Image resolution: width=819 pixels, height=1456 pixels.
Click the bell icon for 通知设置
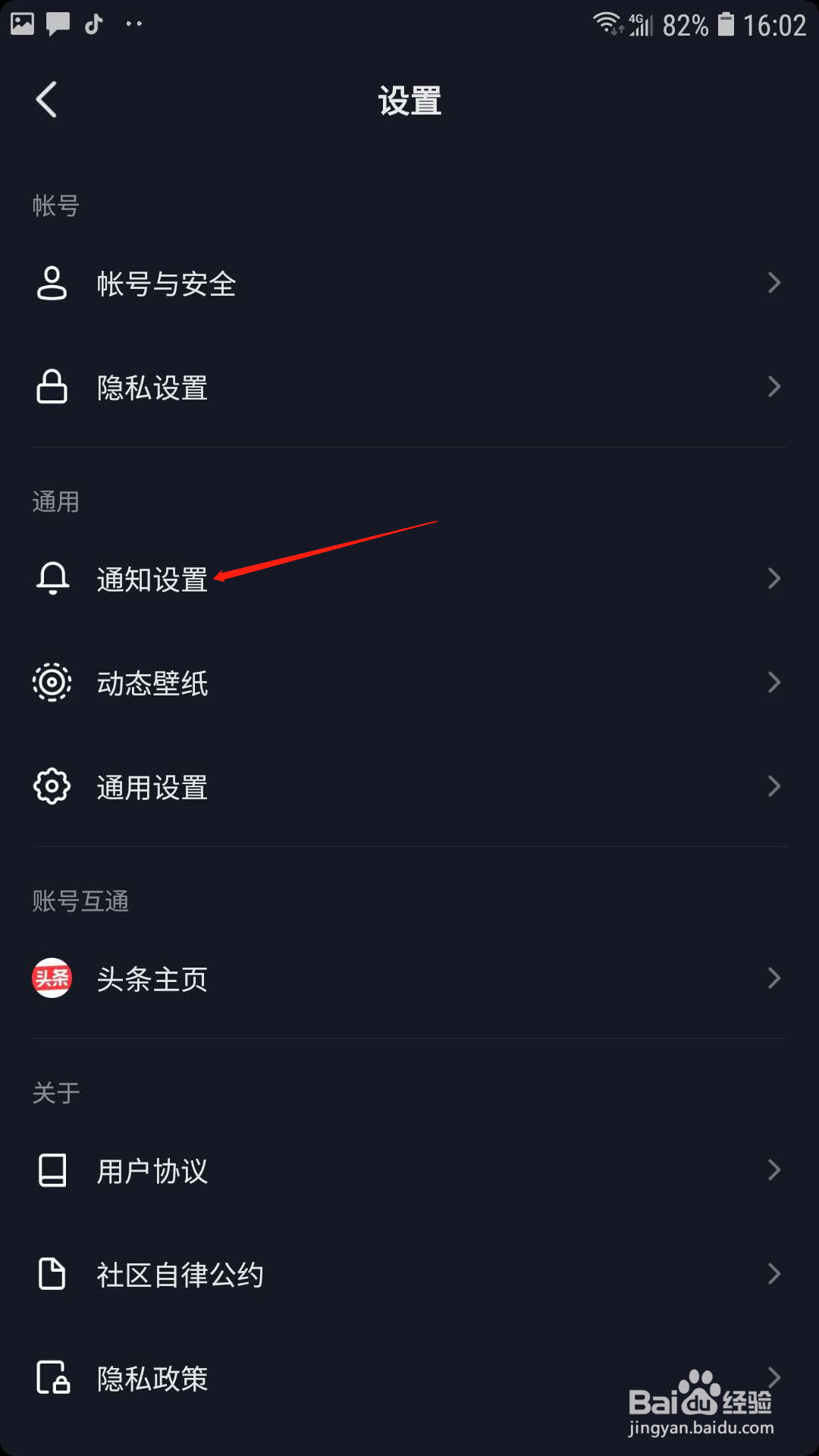tap(52, 579)
